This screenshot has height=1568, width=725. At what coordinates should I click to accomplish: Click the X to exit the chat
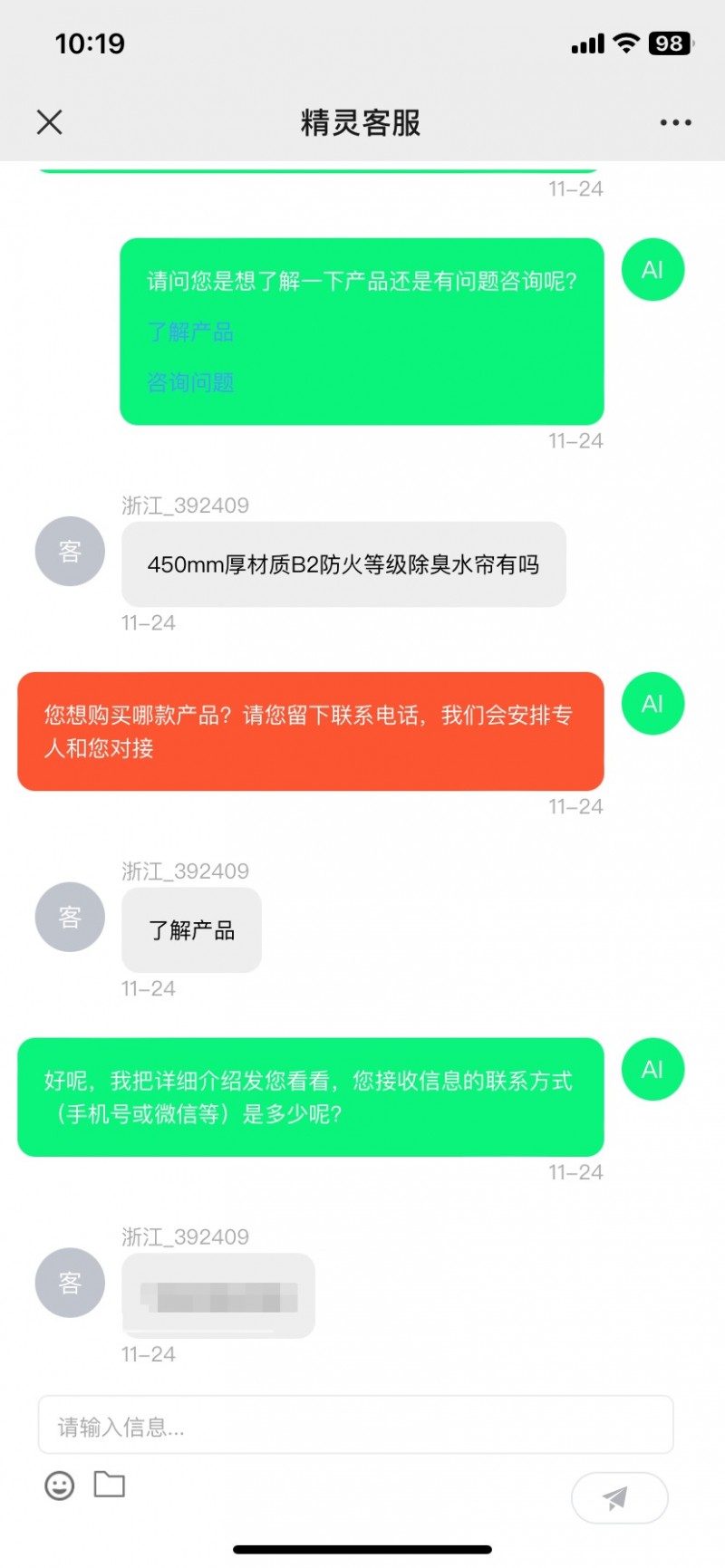click(49, 121)
